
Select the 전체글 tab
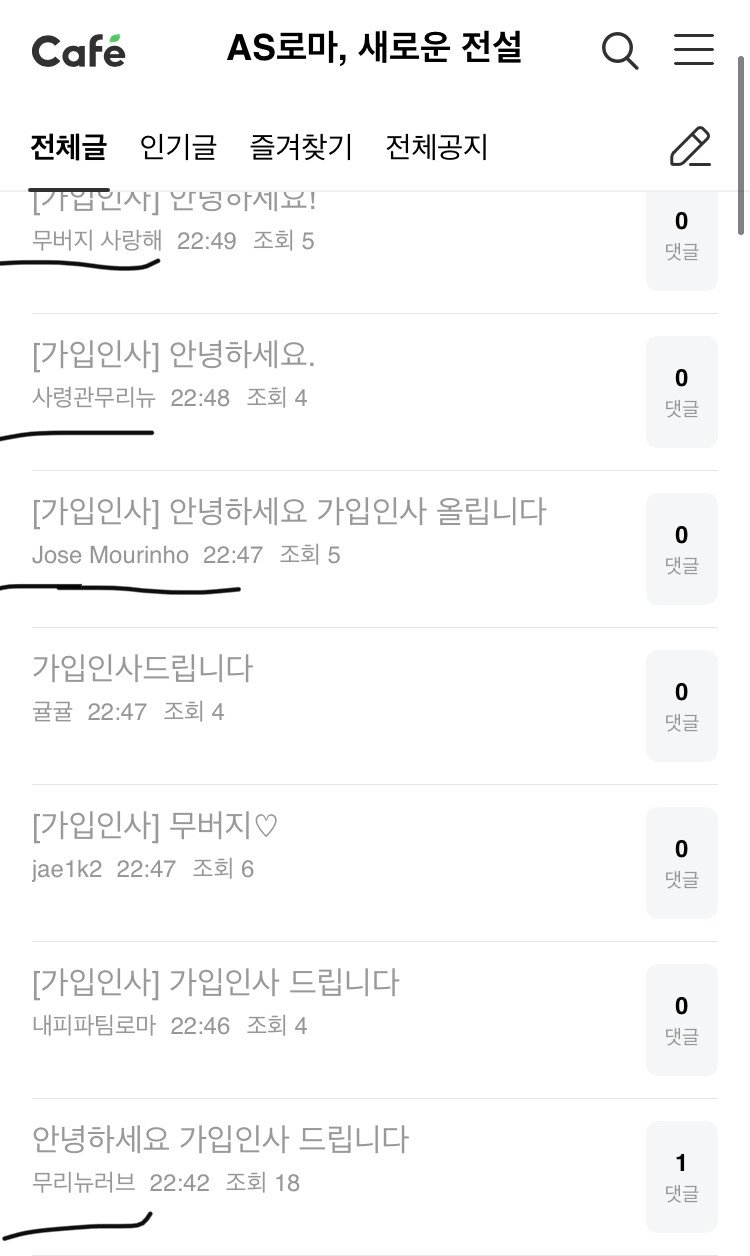coord(69,147)
